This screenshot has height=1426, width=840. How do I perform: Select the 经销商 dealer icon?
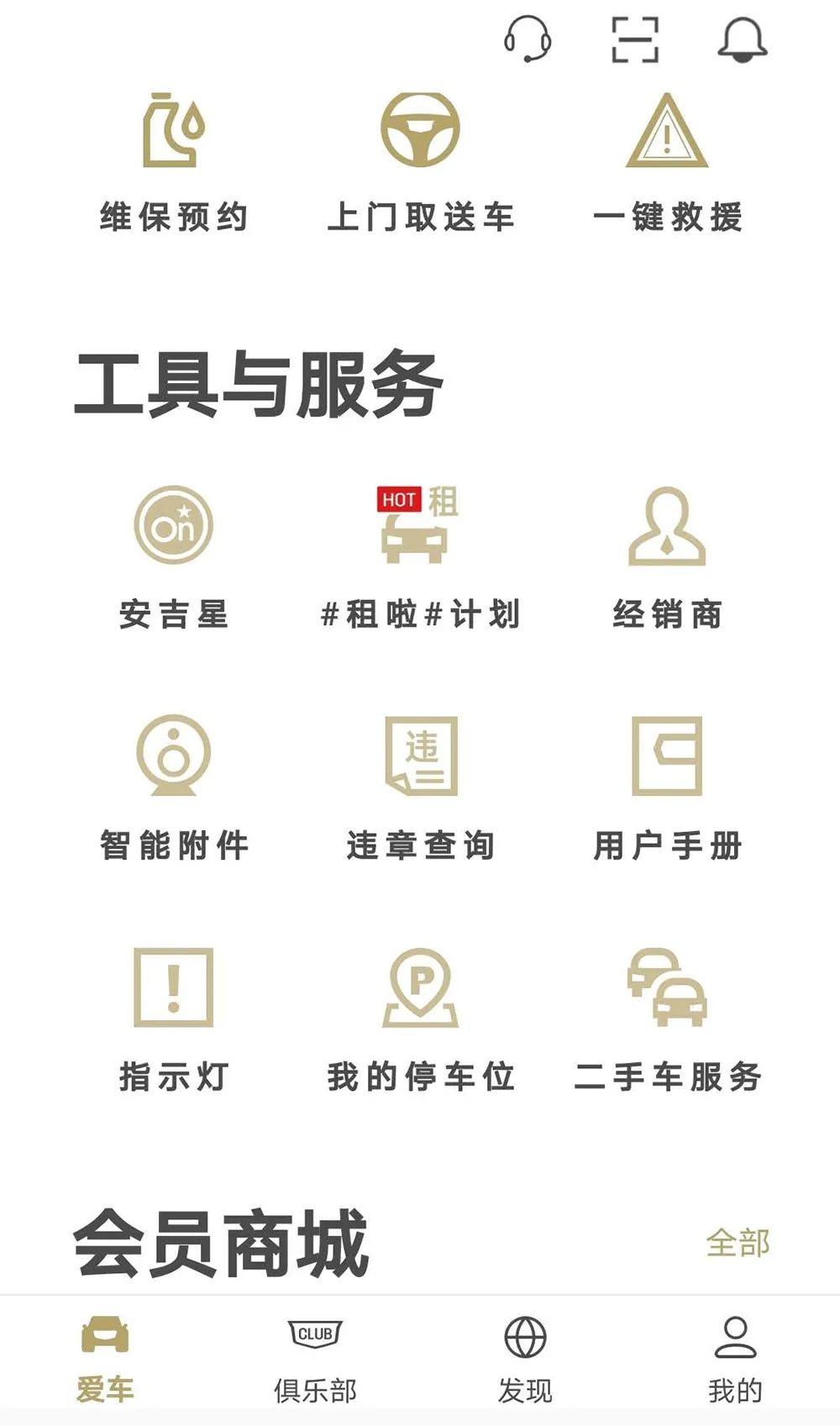pos(666,525)
